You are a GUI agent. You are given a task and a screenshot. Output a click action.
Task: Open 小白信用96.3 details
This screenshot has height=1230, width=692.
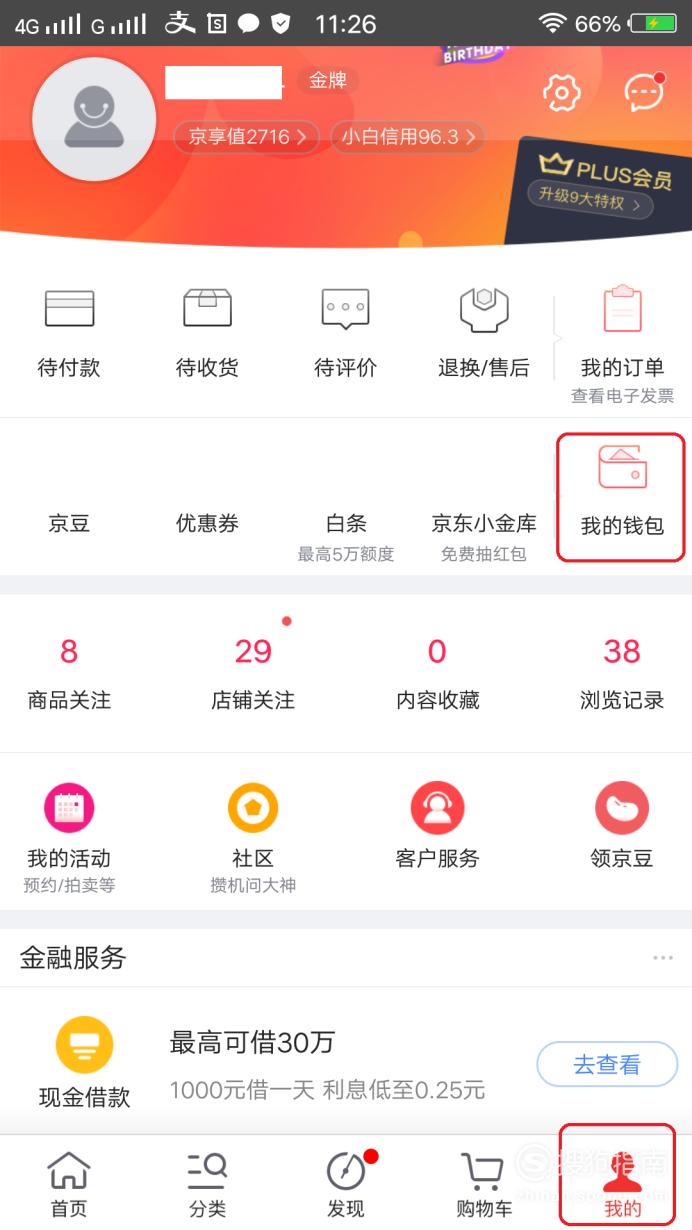click(407, 137)
